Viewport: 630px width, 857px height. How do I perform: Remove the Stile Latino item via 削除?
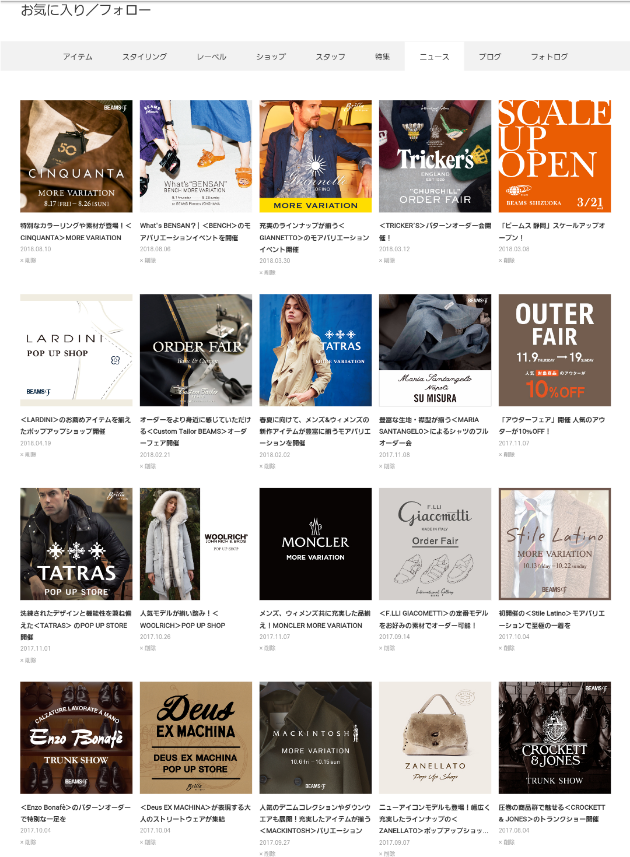pyautogui.click(x=508, y=648)
